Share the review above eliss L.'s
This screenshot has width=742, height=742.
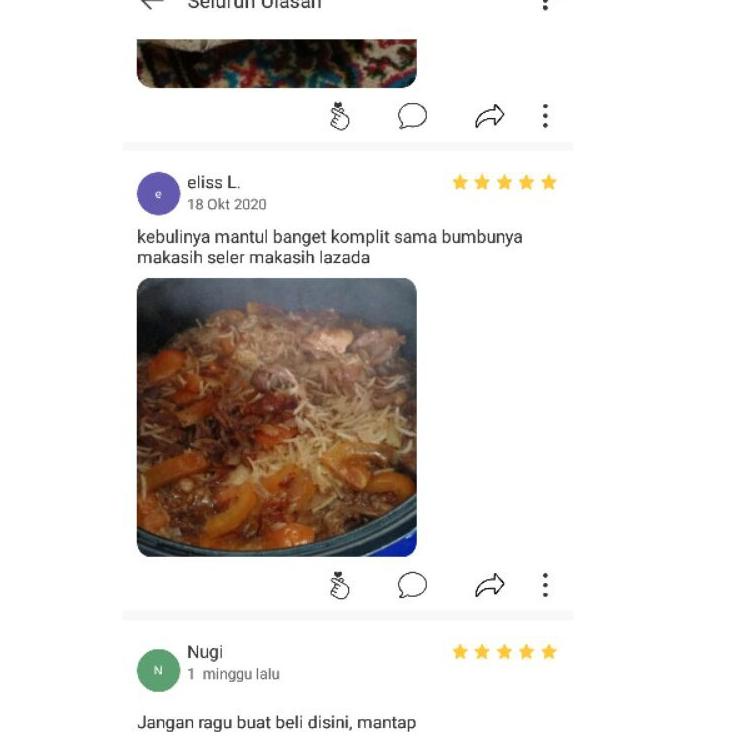click(x=489, y=117)
